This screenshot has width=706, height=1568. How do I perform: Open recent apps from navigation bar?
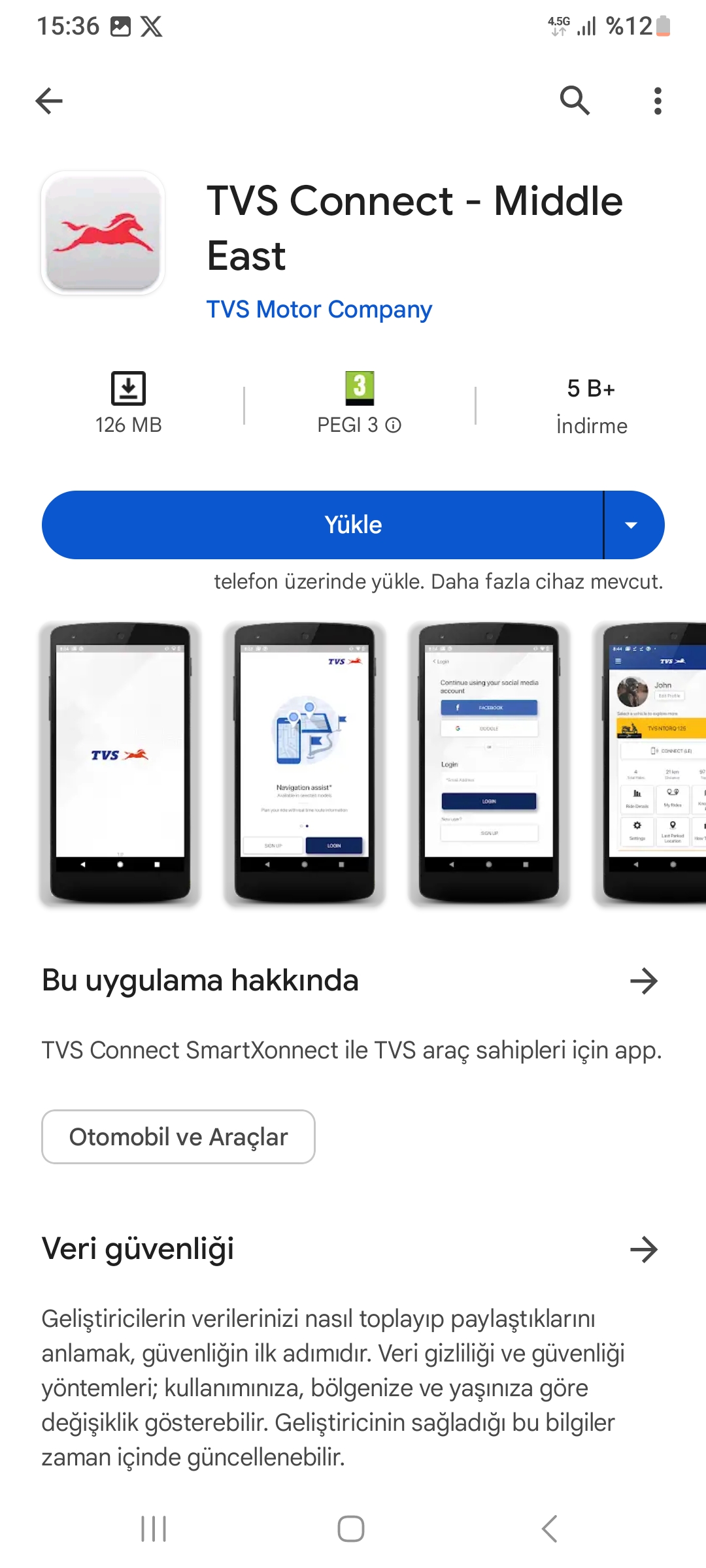point(154,1529)
